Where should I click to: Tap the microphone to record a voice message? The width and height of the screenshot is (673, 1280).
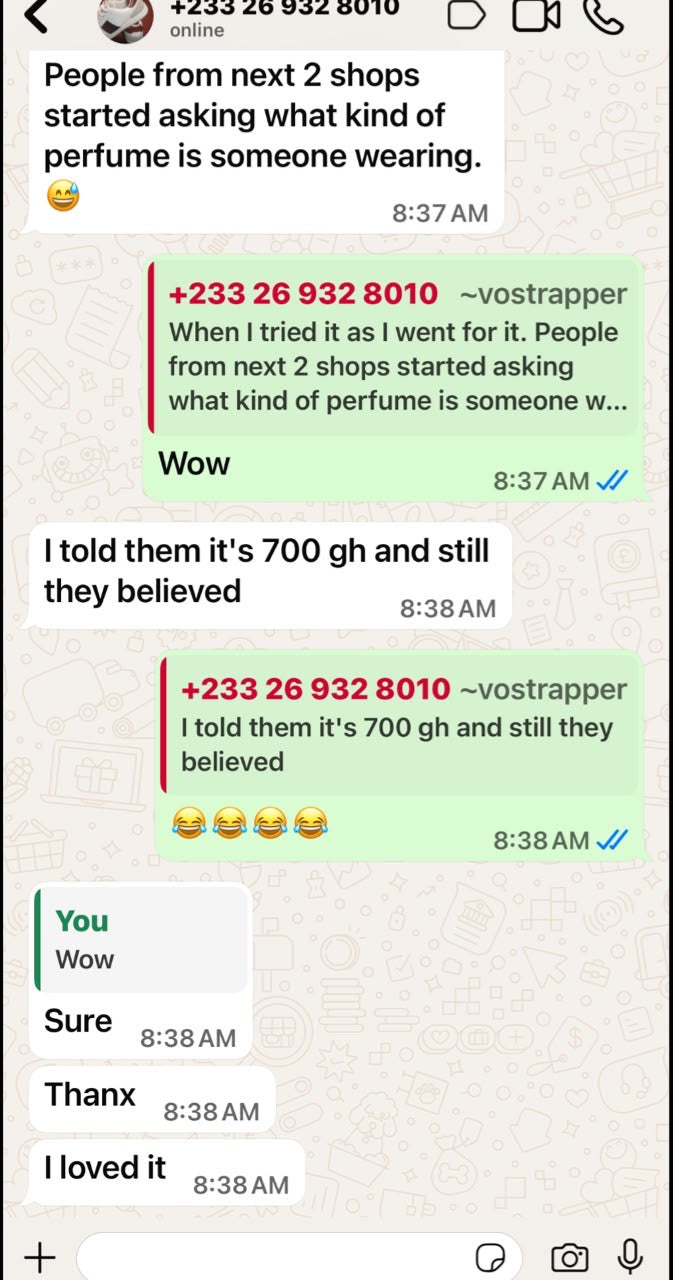click(x=630, y=1256)
